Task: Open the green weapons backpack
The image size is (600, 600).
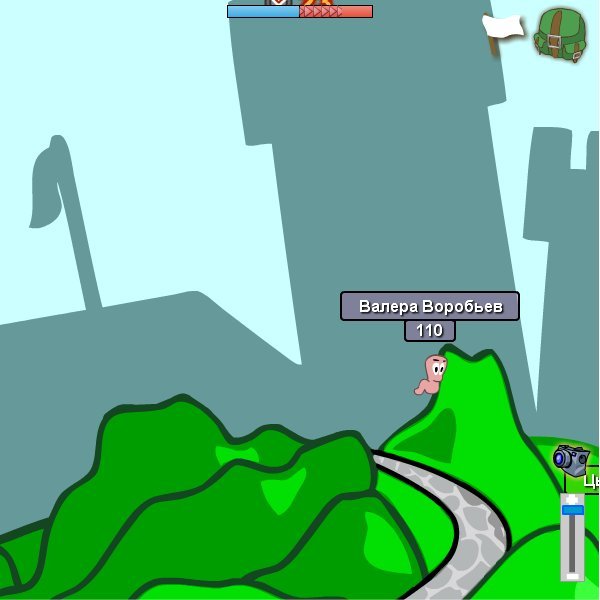Action: [x=559, y=35]
